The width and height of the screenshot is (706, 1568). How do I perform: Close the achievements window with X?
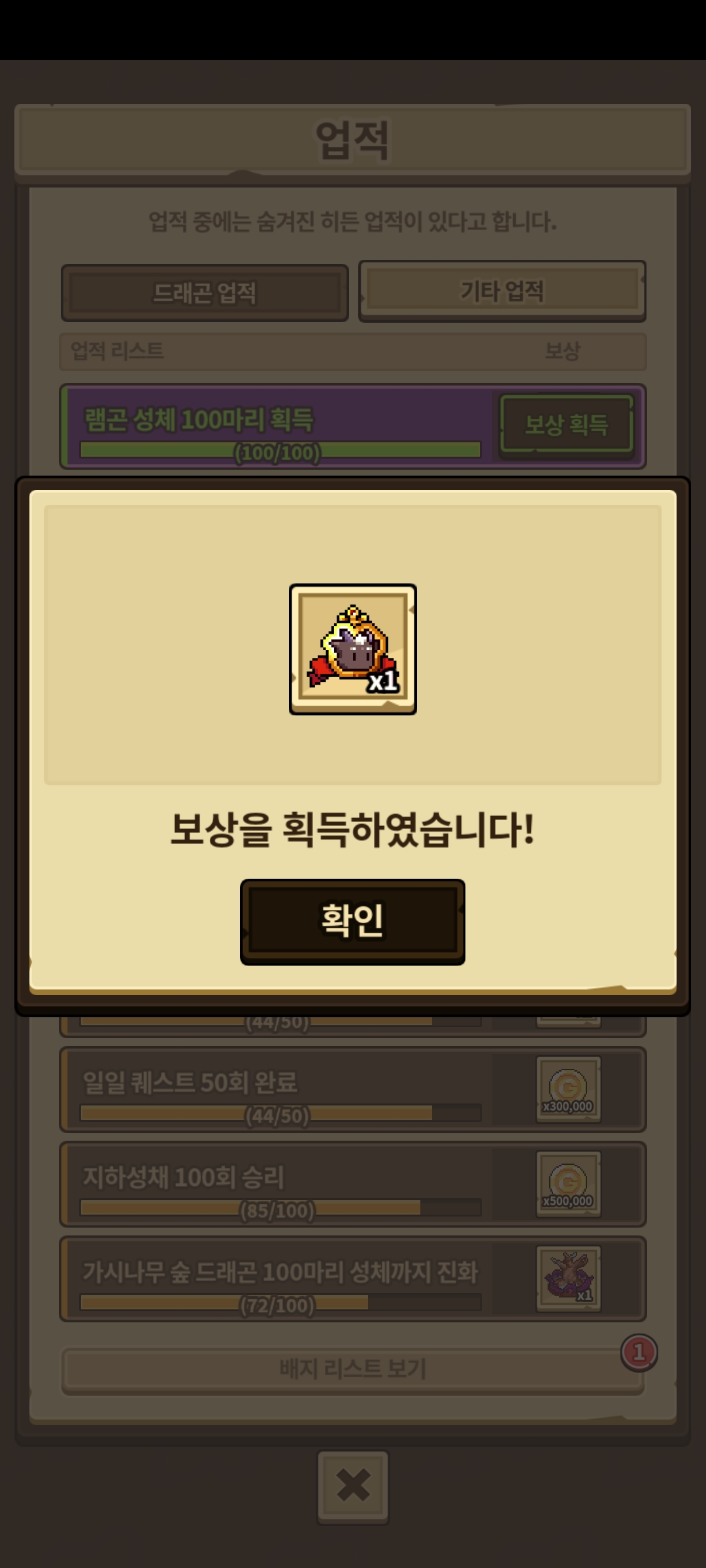click(352, 1486)
